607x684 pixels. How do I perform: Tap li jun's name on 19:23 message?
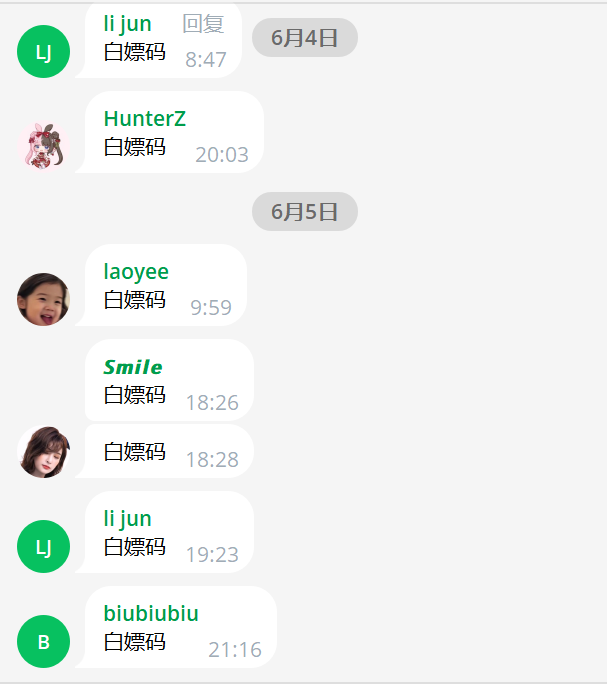127,518
